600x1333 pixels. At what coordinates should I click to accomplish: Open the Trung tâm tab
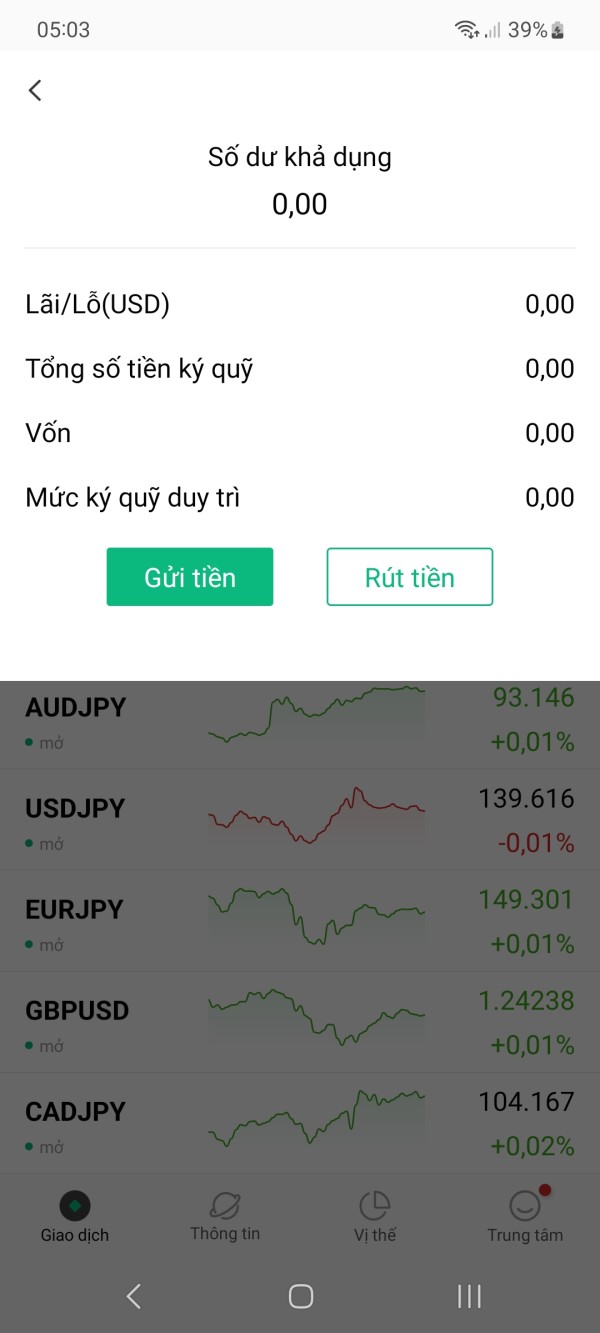coord(525,1216)
